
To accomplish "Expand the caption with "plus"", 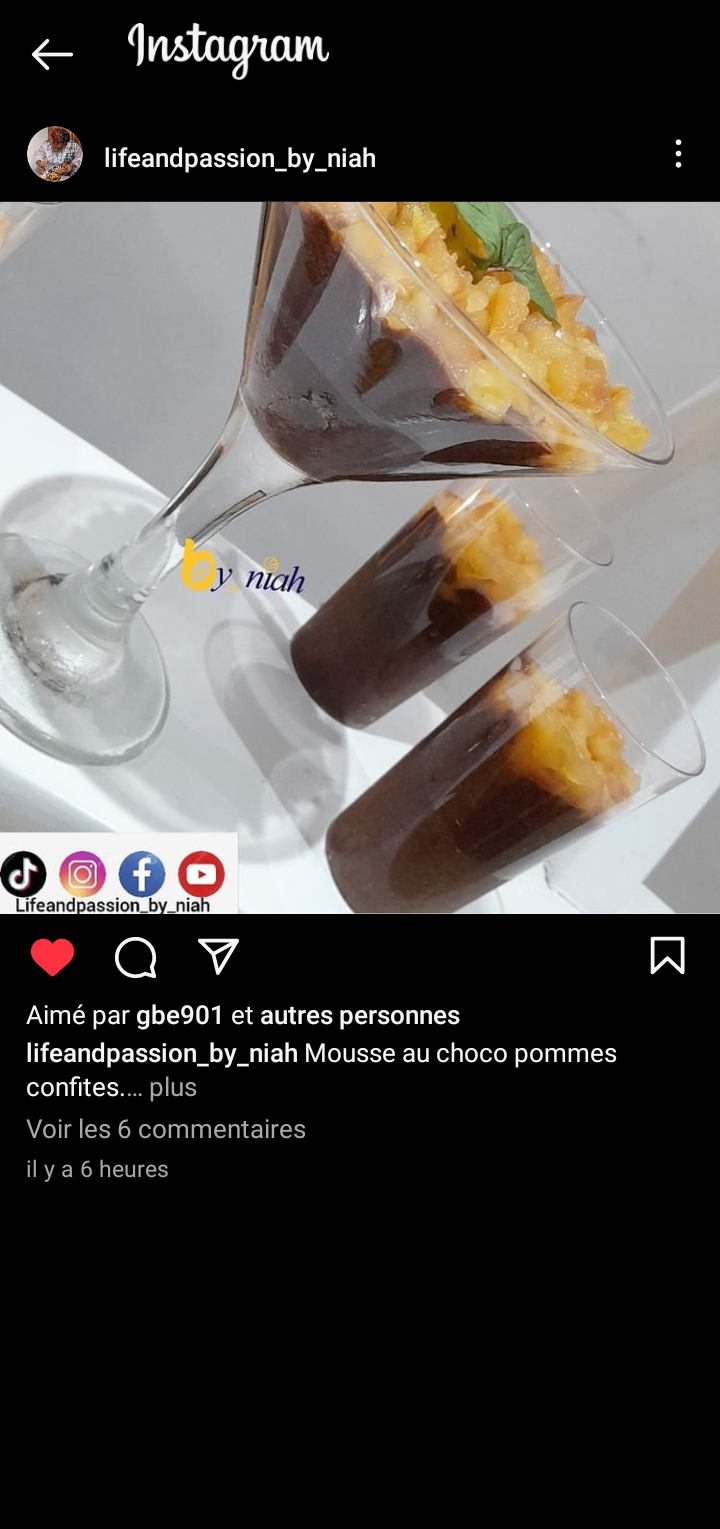I will point(173,1087).
